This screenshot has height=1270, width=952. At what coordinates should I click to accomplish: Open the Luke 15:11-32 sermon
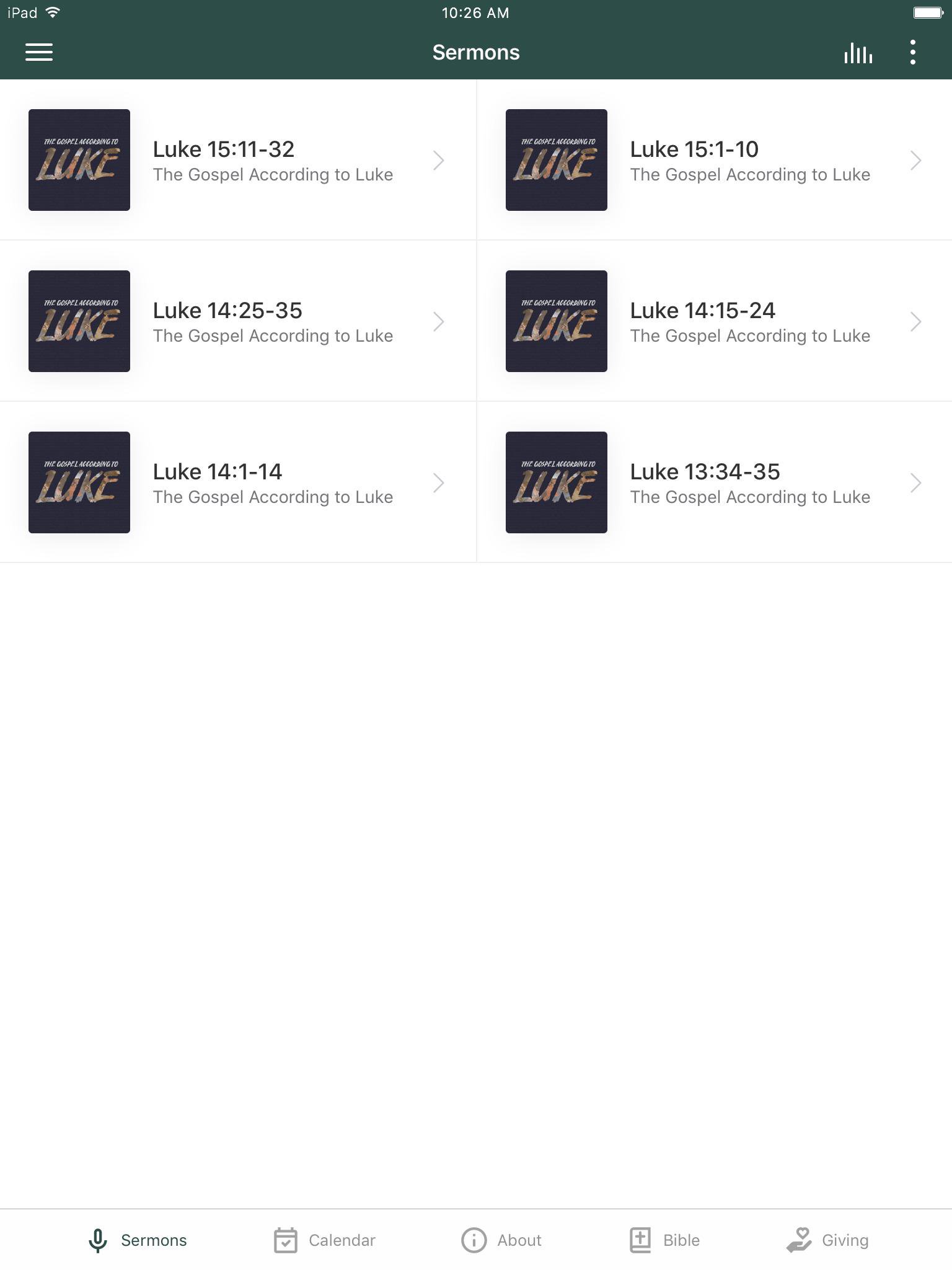[x=238, y=160]
